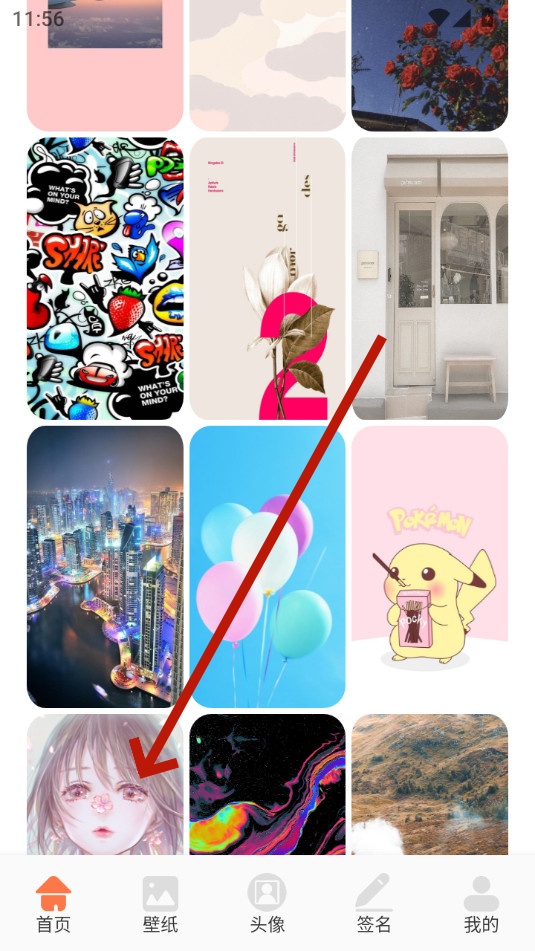
Task: Switch to the 头像 tab
Action: (x=267, y=904)
